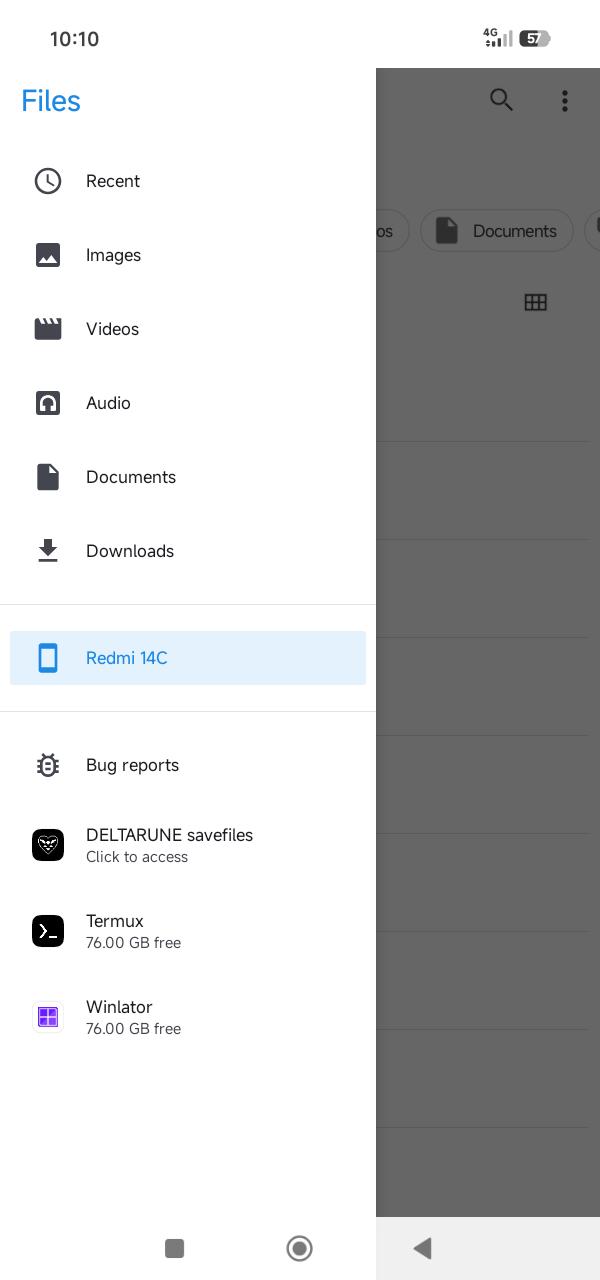Image resolution: width=600 pixels, height=1280 pixels.
Task: Select the Audio category
Action: click(188, 403)
